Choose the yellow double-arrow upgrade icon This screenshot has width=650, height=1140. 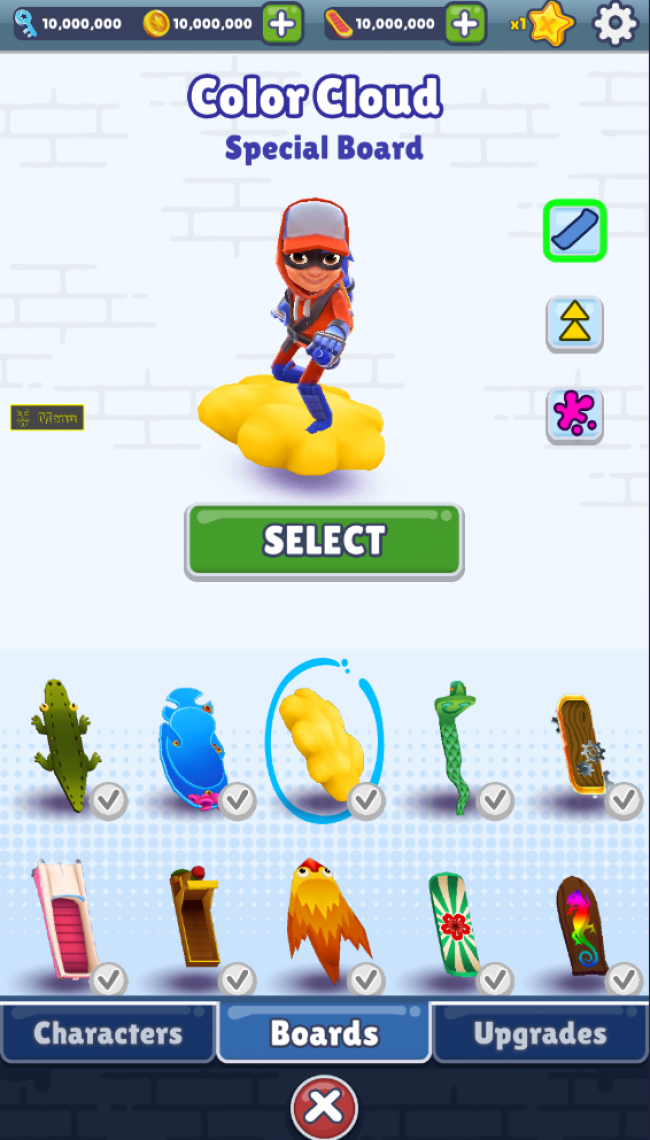[575, 323]
